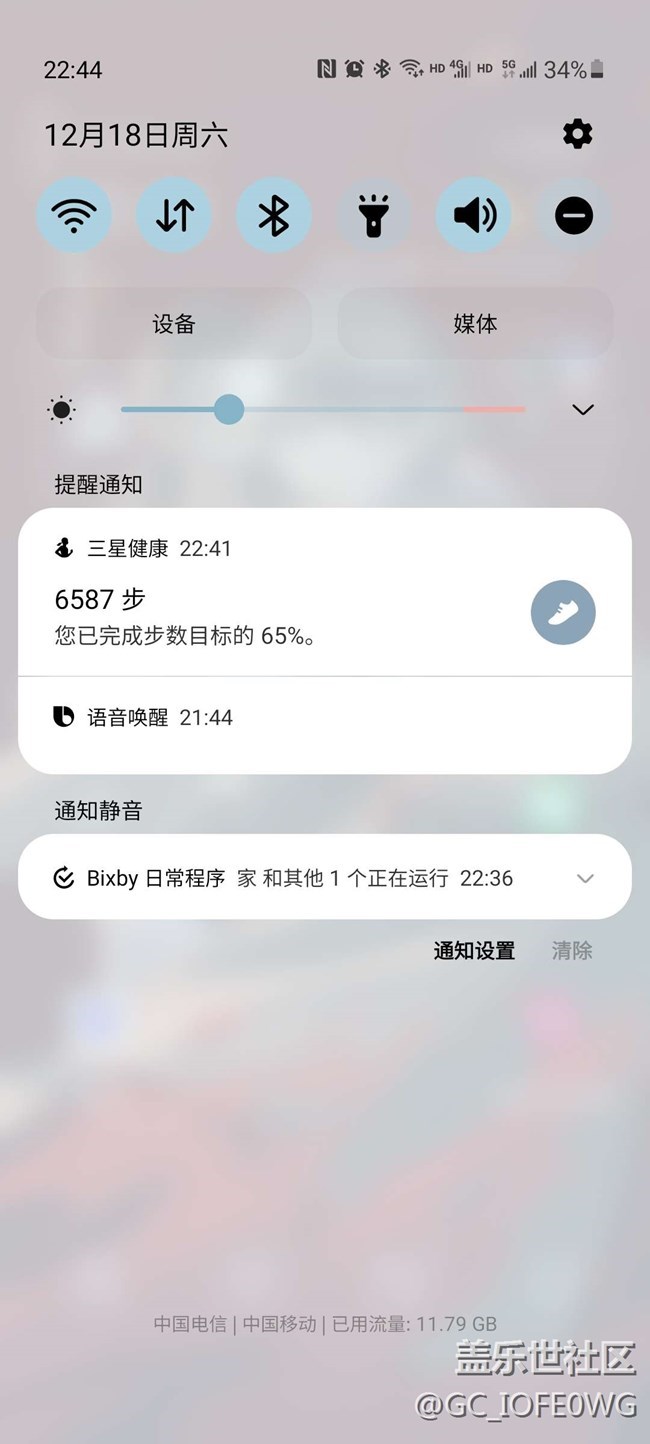Image resolution: width=650 pixels, height=1444 pixels.
Task: Open the 媒体 media panel
Action: [x=475, y=324]
